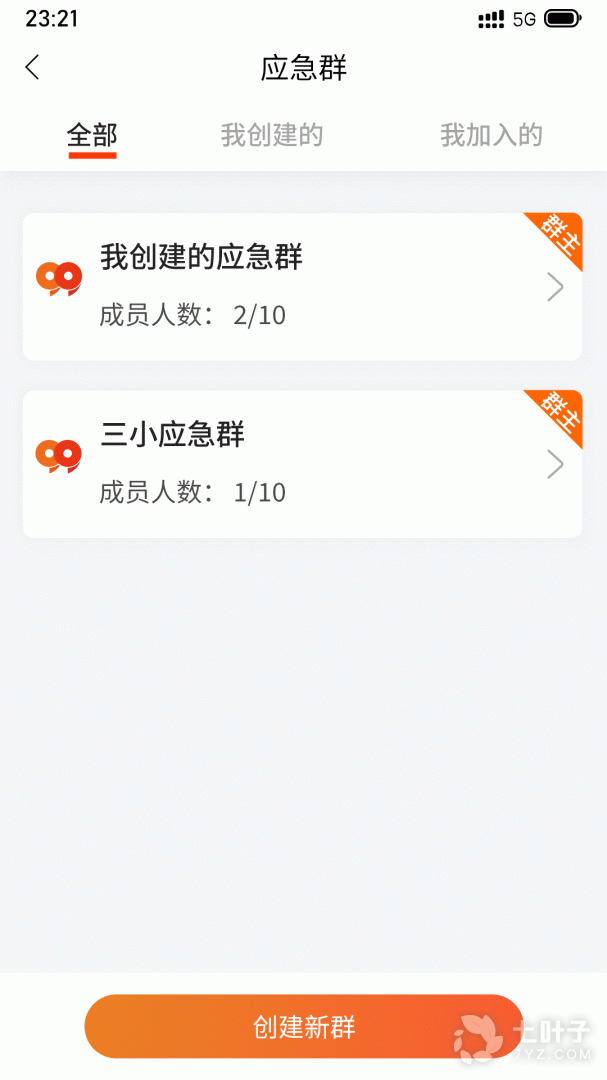The image size is (607, 1080).
Task: Switch to the 我加入的 tab
Action: coord(491,135)
